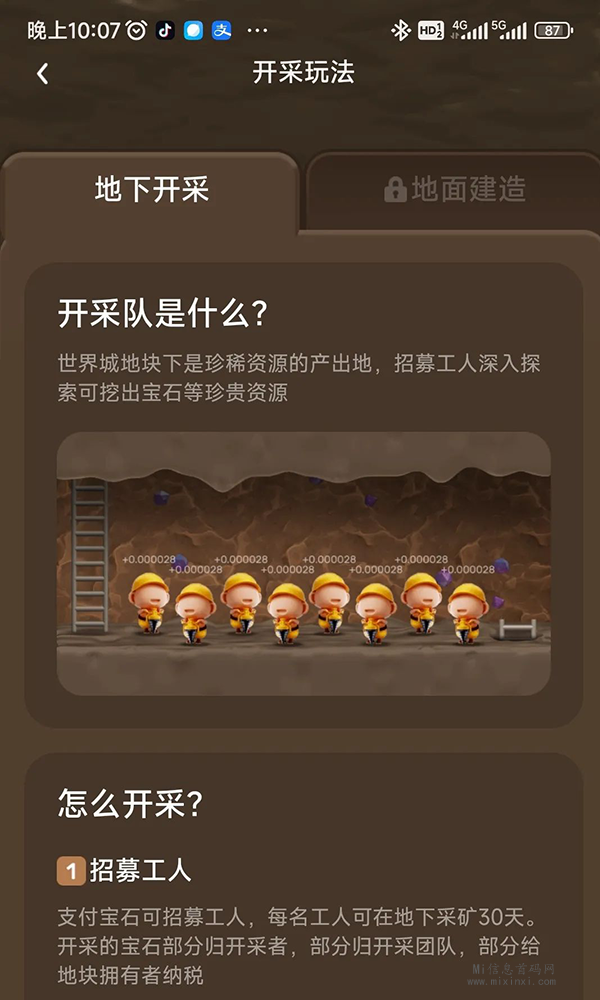Switch to the locked 地面建造 tab
This screenshot has height=1000, width=600.
(455, 190)
